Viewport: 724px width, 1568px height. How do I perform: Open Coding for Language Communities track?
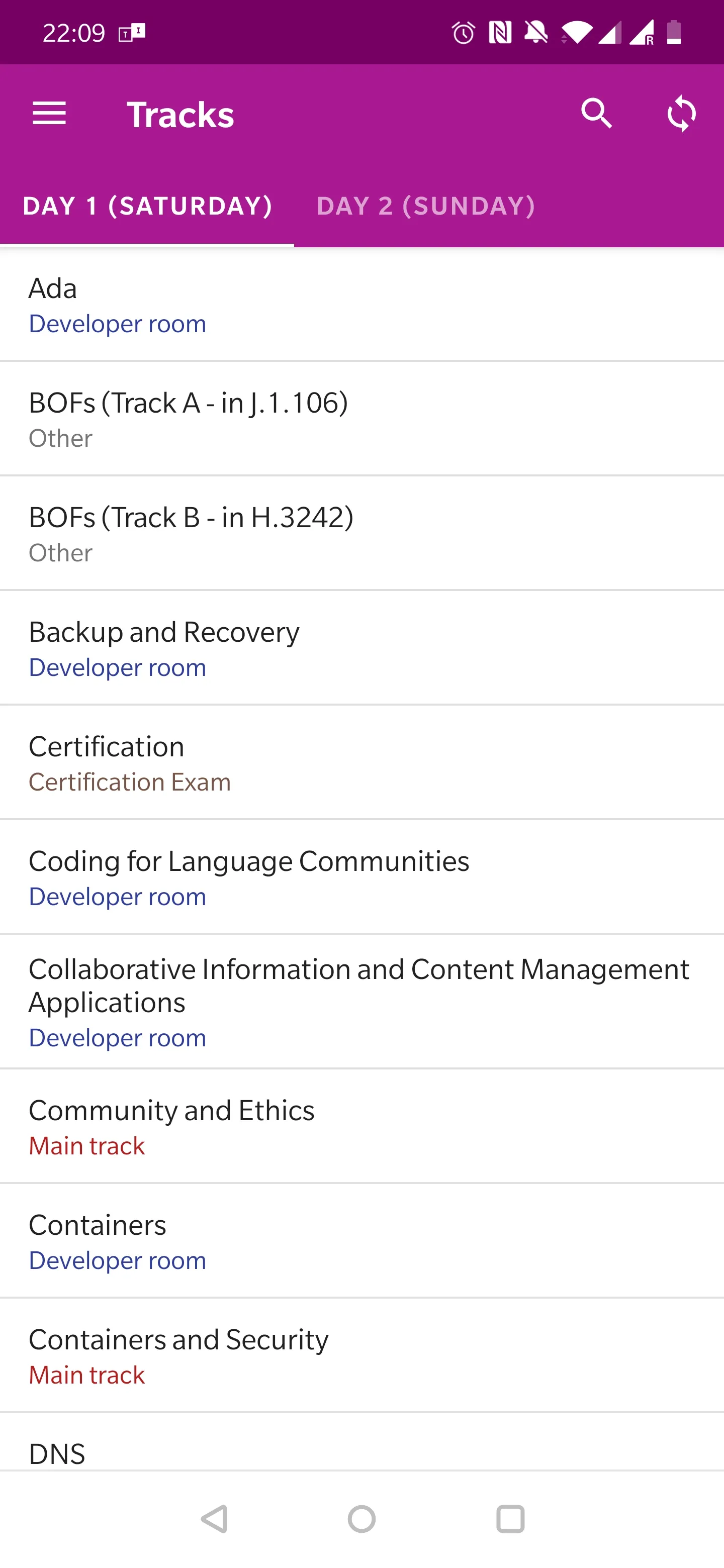coord(361,877)
